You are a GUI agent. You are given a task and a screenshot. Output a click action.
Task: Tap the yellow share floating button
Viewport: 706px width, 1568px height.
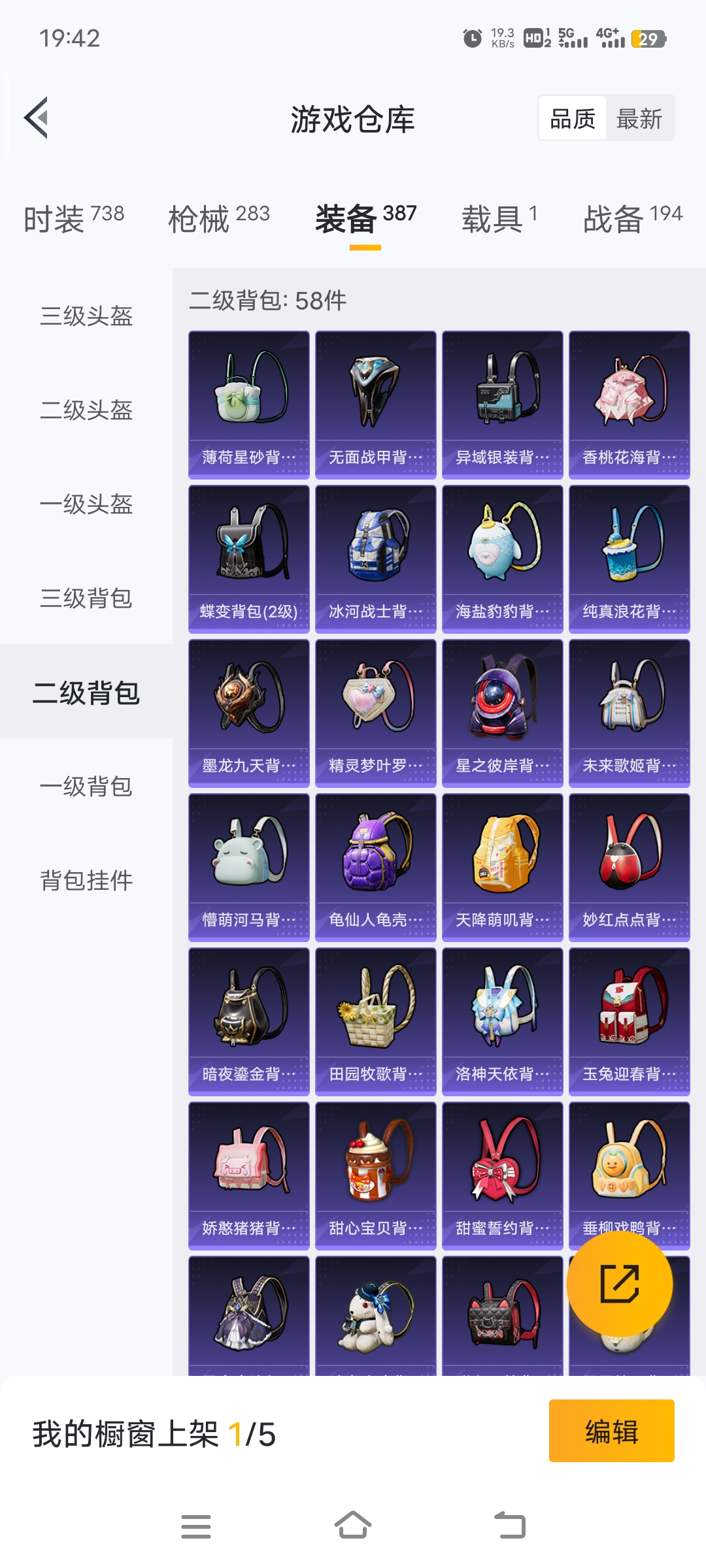click(x=619, y=1284)
